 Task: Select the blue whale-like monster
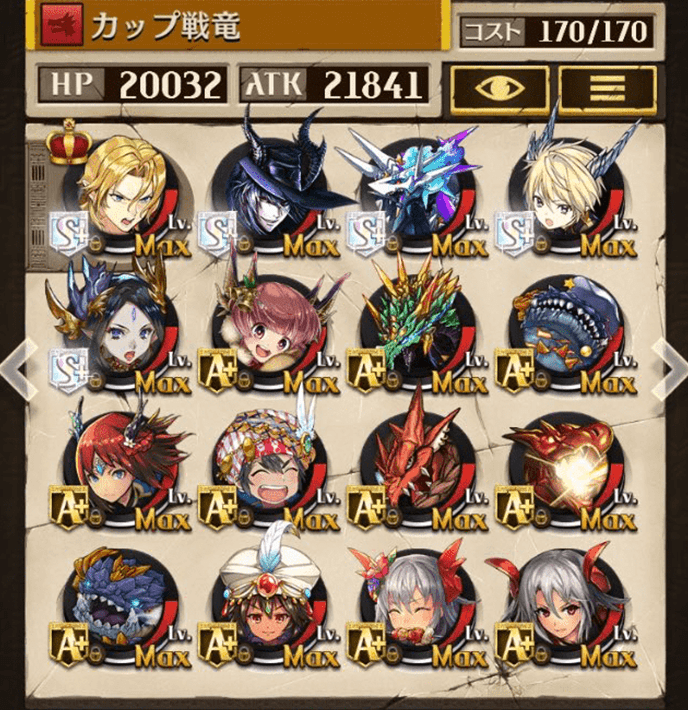tap(564, 327)
